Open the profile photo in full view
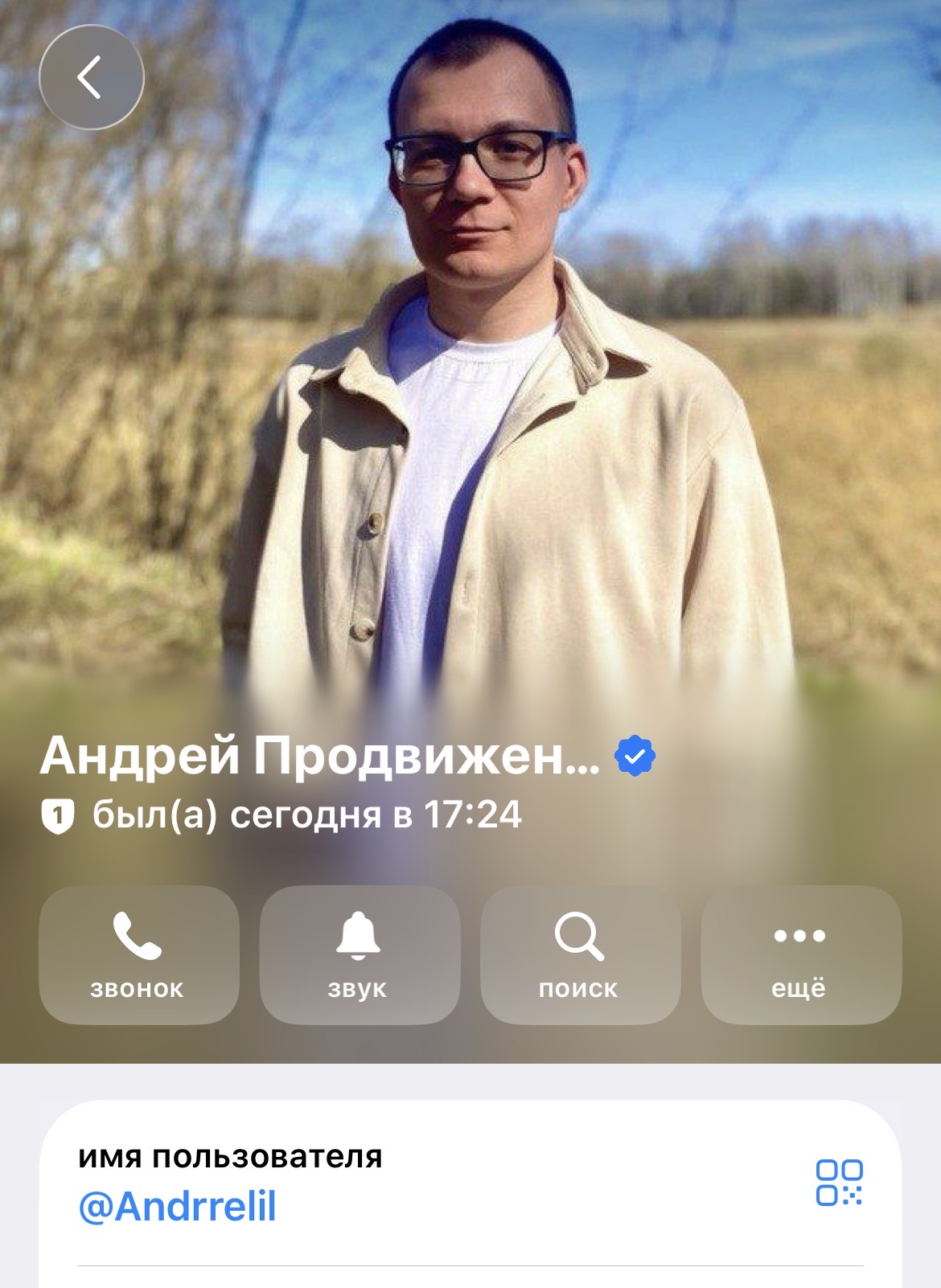 tap(483, 402)
